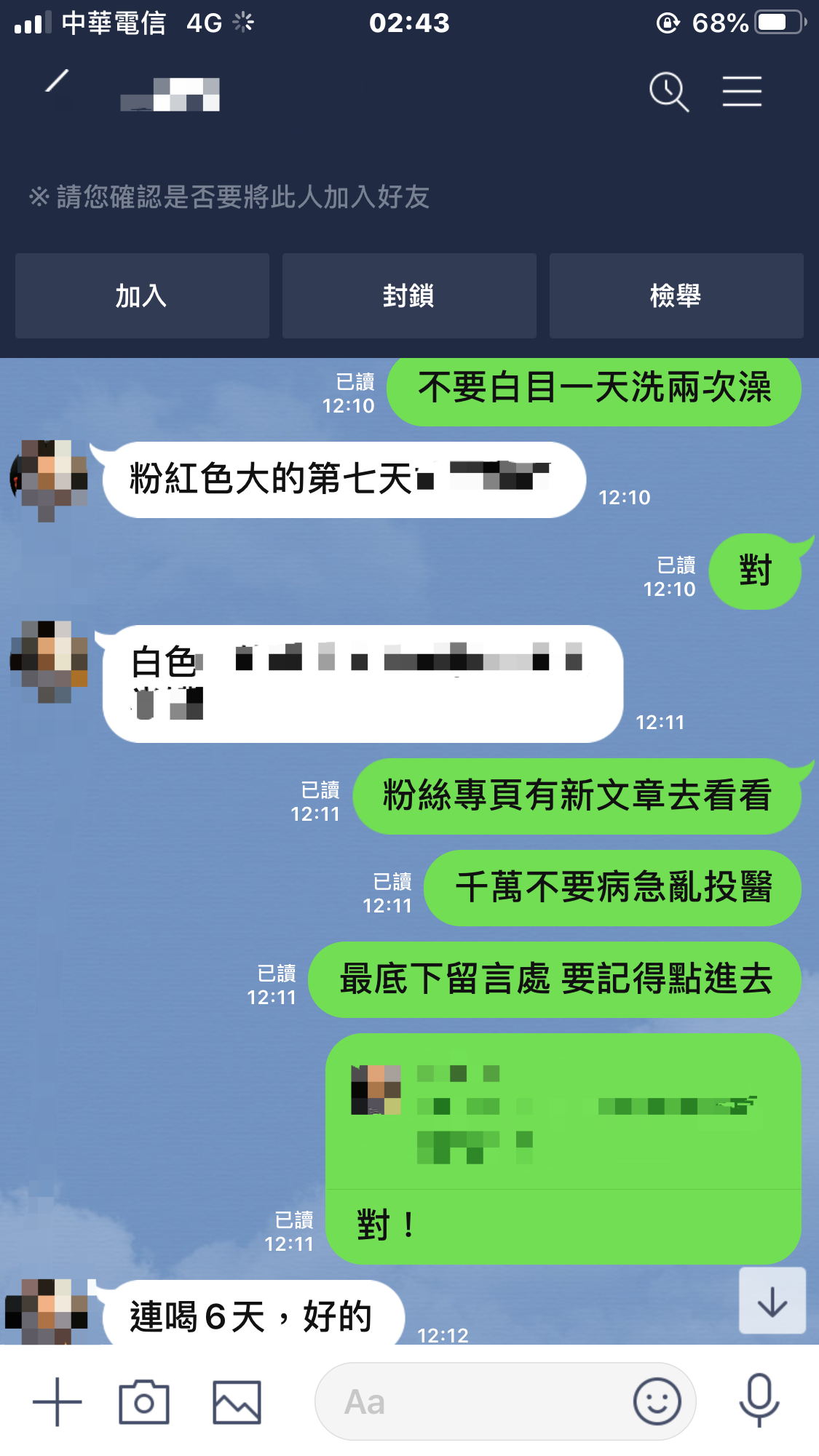
Task: Open the plus attachment menu
Action: click(57, 1402)
